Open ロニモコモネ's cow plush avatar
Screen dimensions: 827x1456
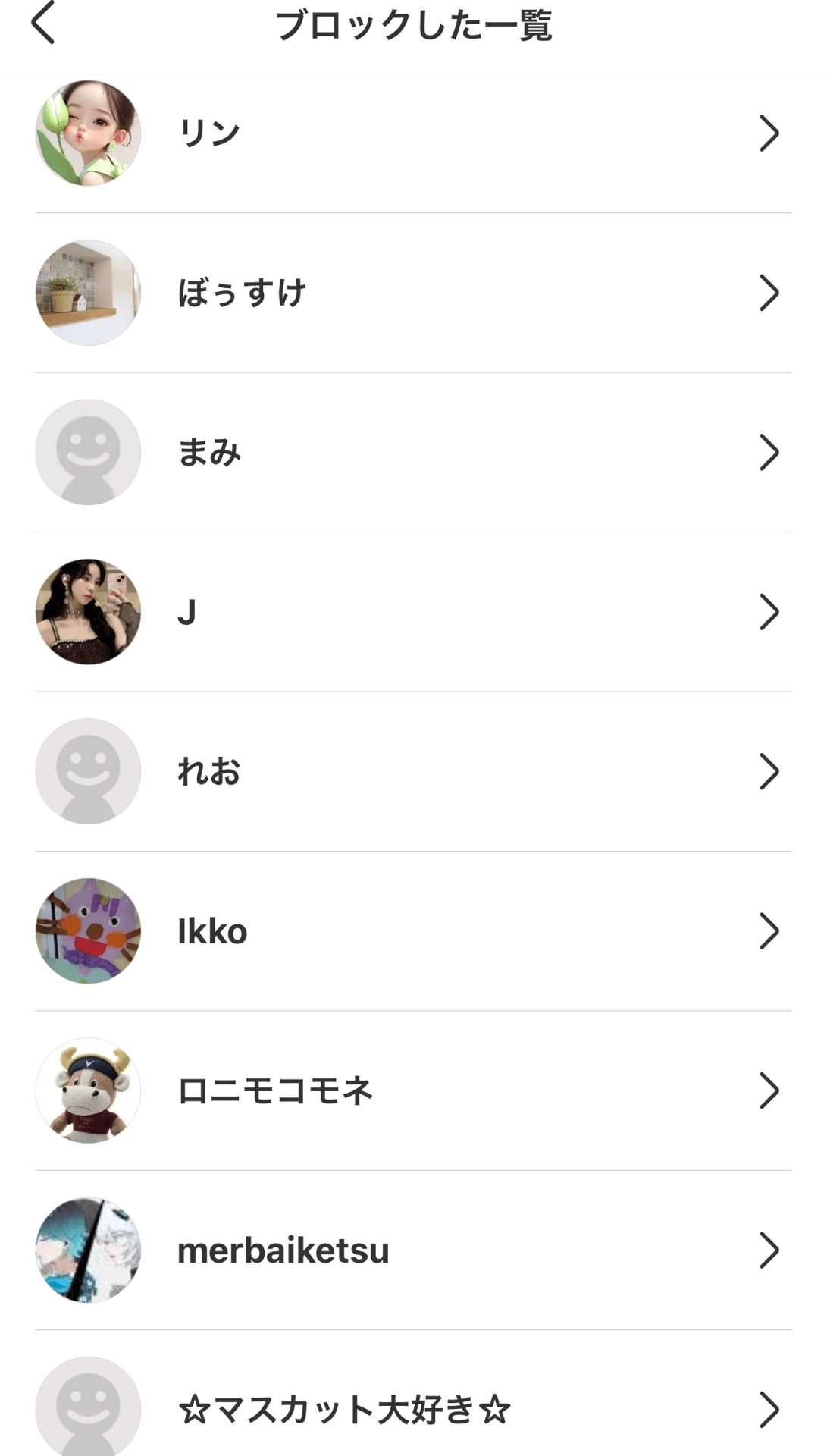88,1090
